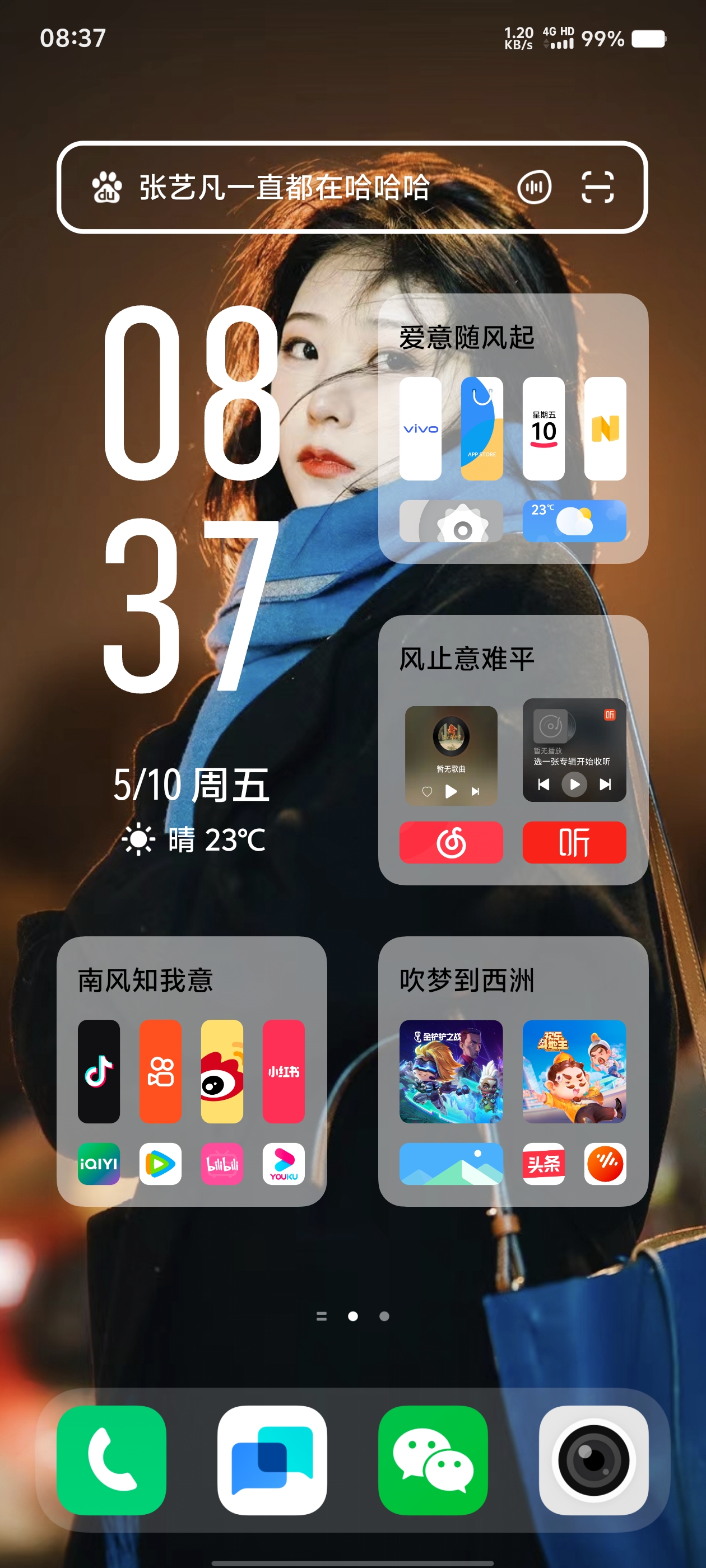Start Baidu voice search
706x1568 pixels.
click(534, 187)
